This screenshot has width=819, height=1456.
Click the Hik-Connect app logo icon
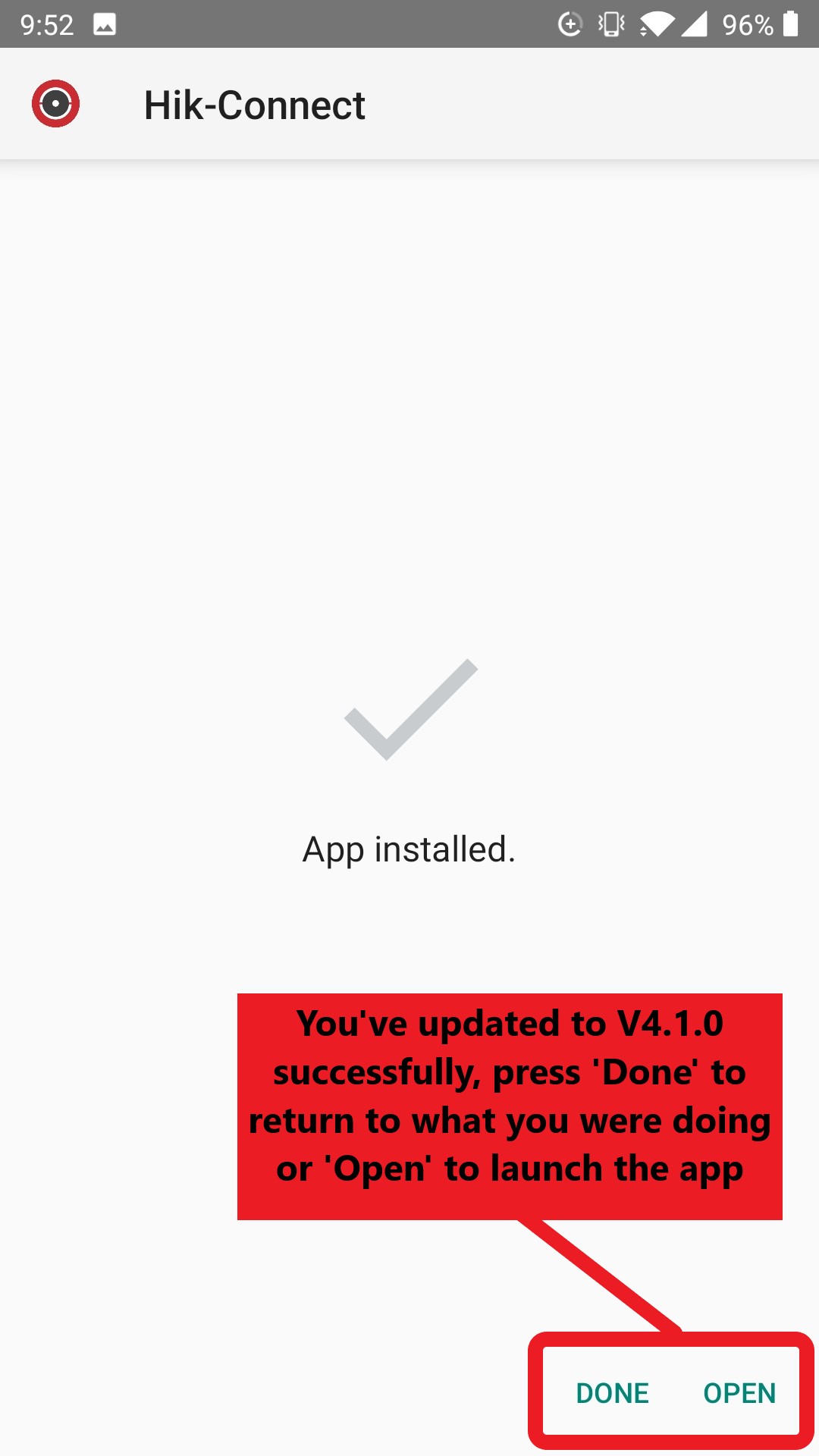click(x=55, y=104)
